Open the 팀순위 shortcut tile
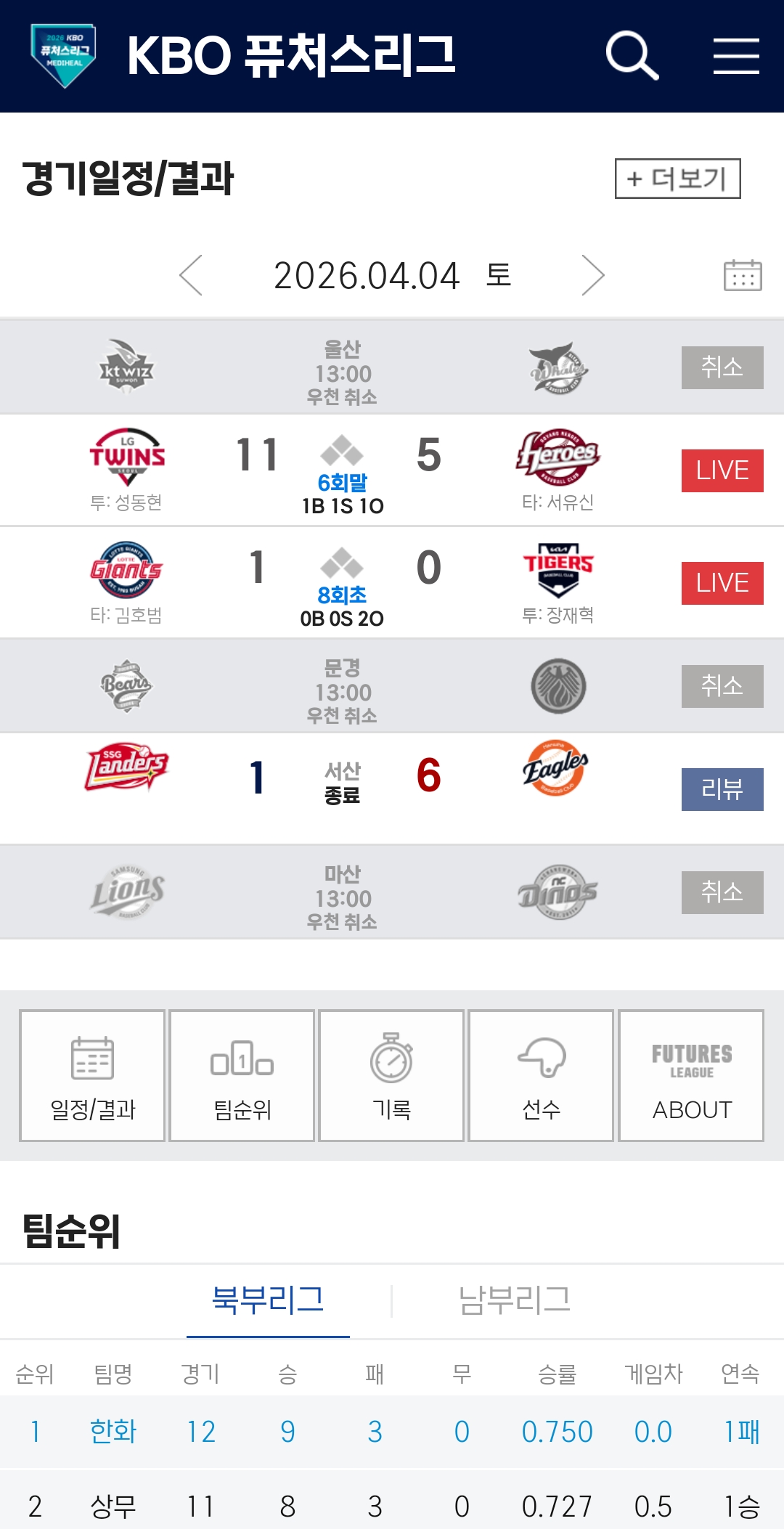This screenshot has height=1529, width=784. pos(242,1075)
